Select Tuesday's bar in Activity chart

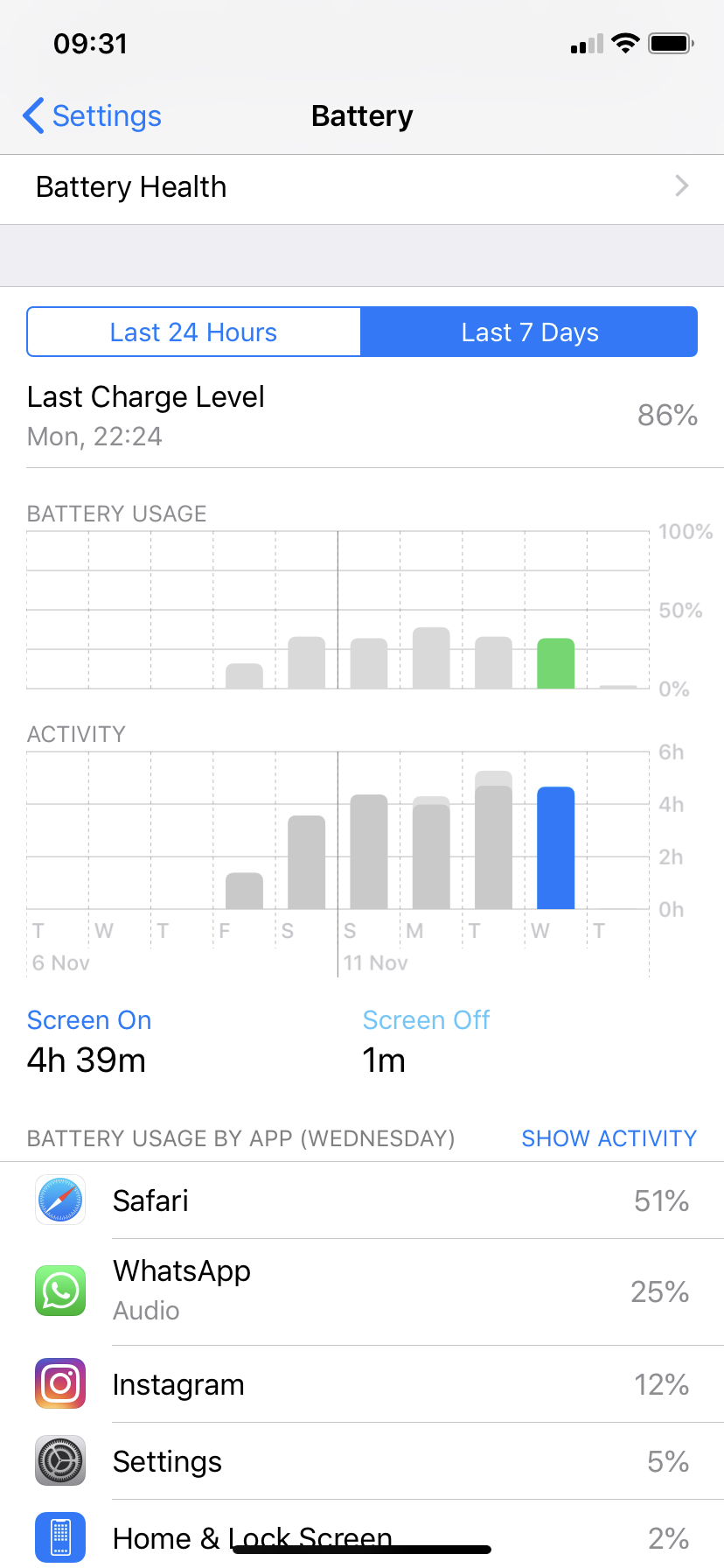pos(494,840)
